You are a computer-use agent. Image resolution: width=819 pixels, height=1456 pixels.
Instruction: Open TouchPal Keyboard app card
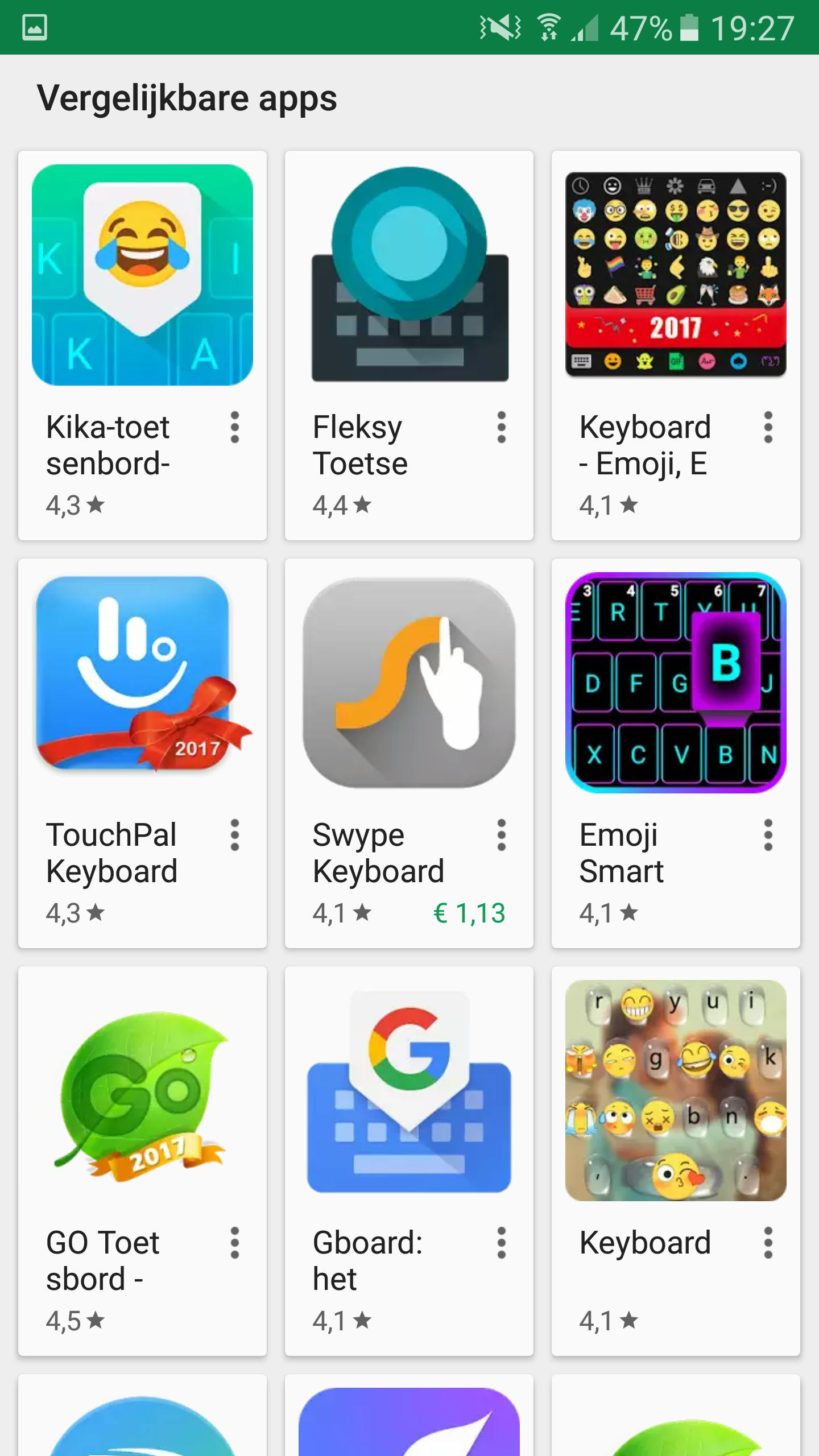tap(142, 682)
